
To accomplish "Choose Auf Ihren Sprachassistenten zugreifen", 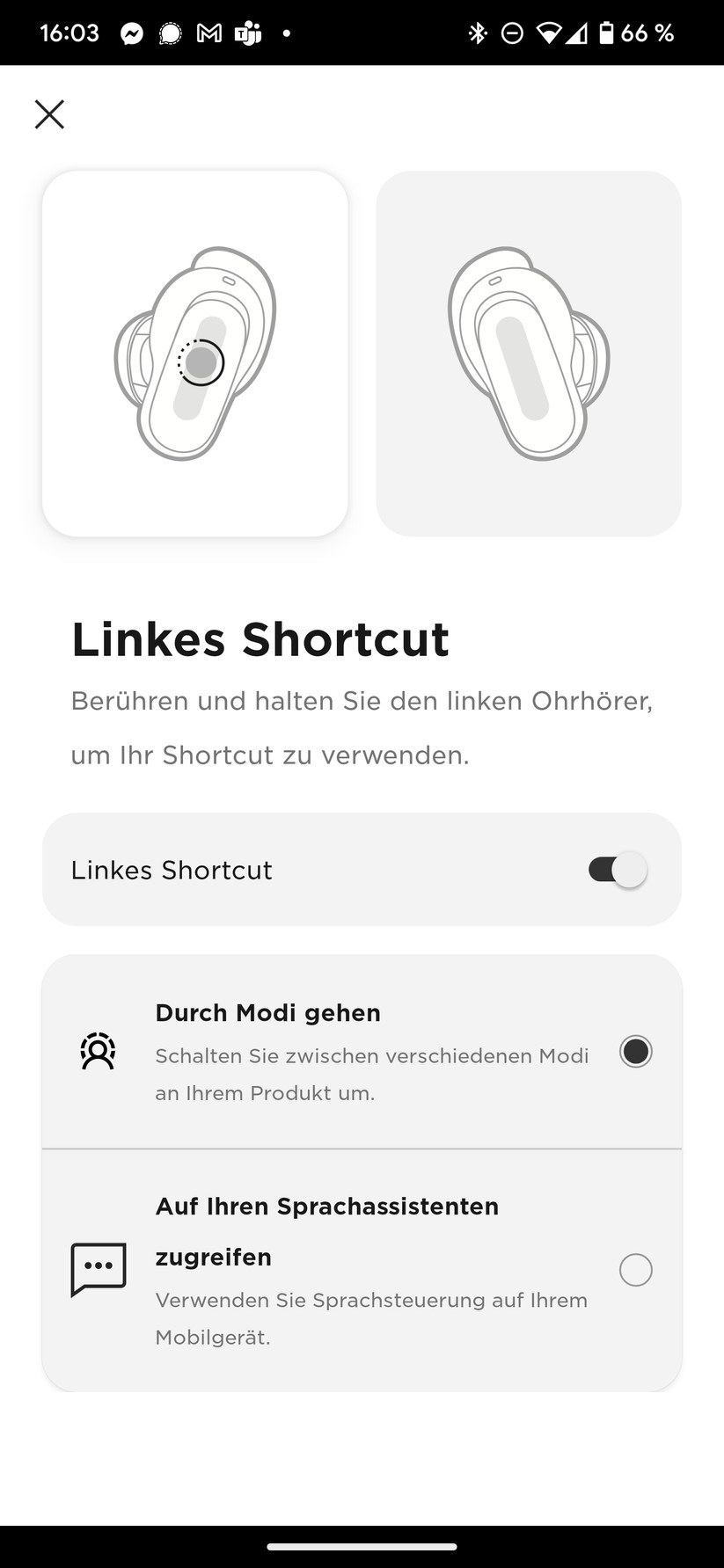I will pyautogui.click(x=634, y=1270).
